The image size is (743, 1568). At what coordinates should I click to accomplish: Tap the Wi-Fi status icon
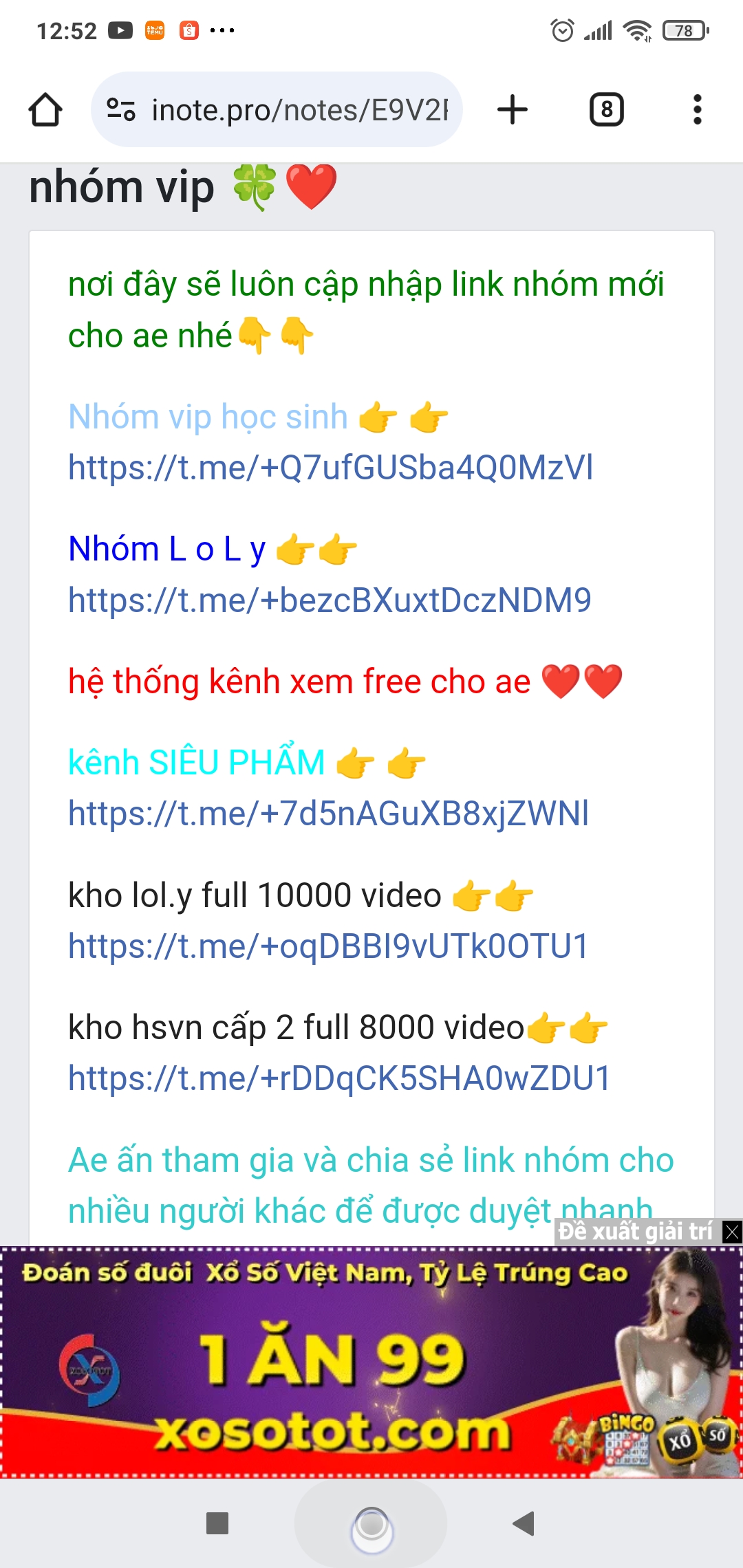click(x=637, y=30)
